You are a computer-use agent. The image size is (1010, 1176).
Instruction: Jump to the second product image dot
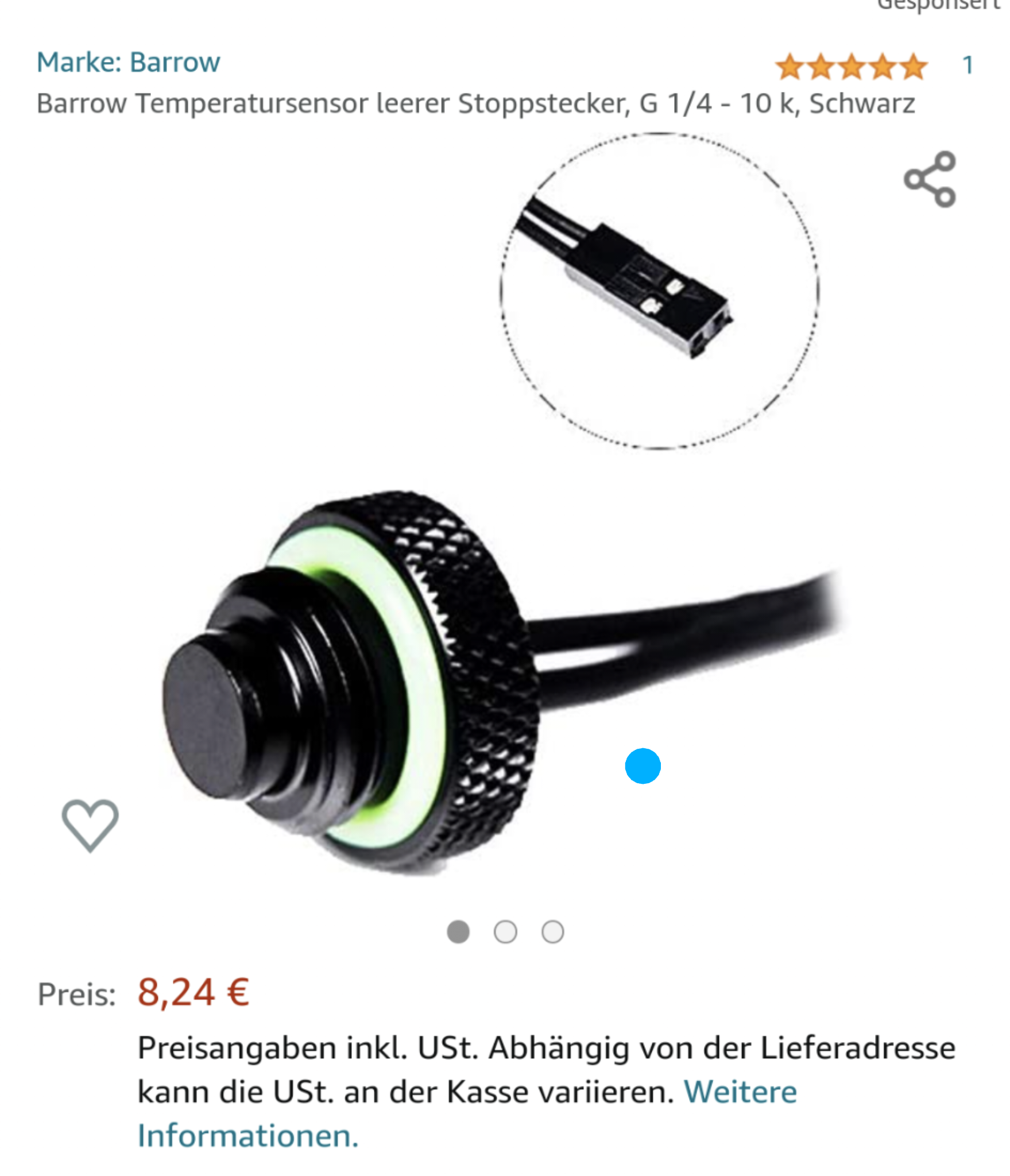[x=505, y=931]
